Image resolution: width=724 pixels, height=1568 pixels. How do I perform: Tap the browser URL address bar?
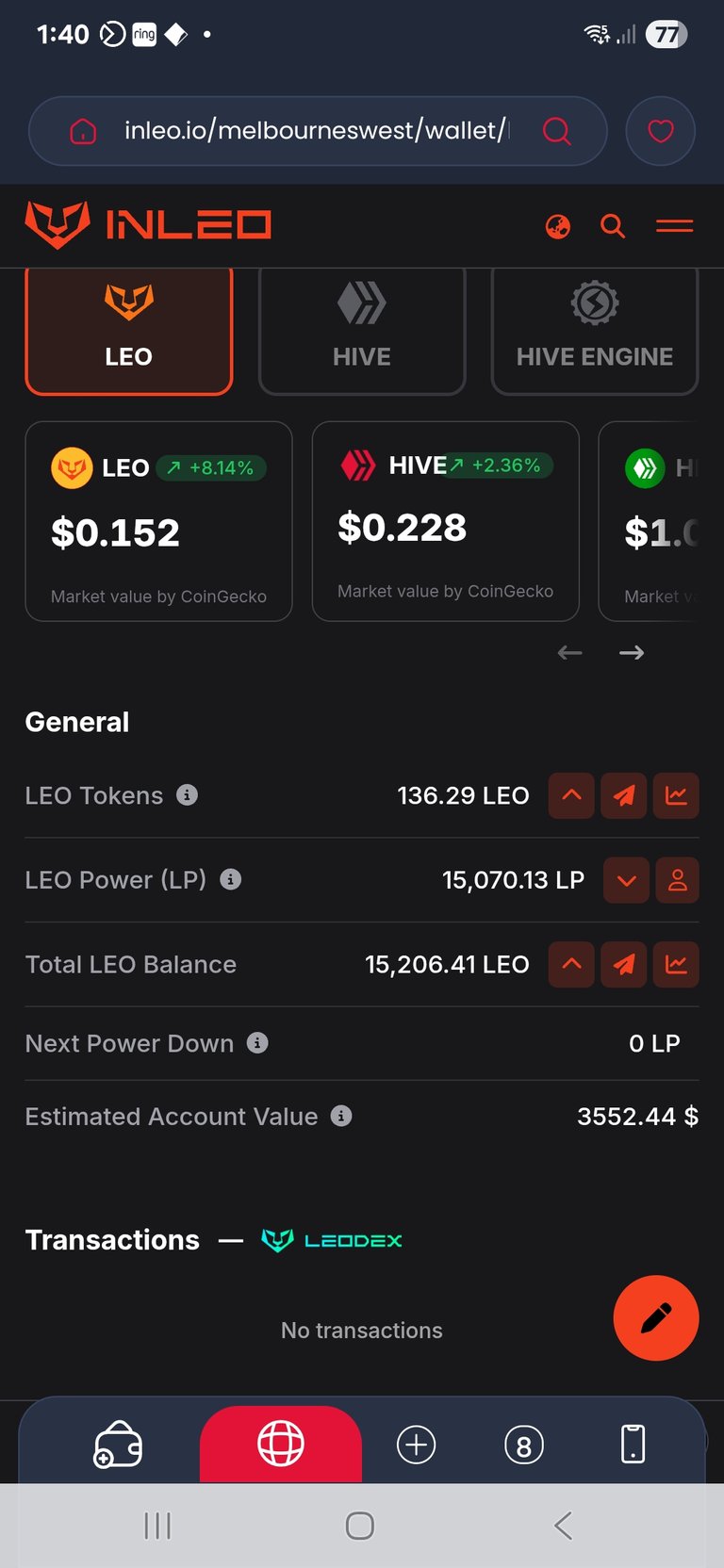point(317,131)
